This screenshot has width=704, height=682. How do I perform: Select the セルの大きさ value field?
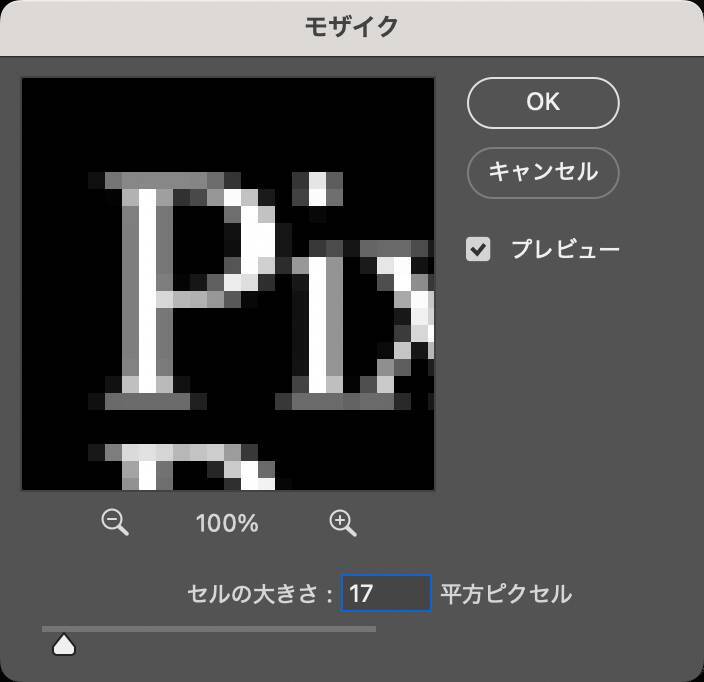(386, 594)
